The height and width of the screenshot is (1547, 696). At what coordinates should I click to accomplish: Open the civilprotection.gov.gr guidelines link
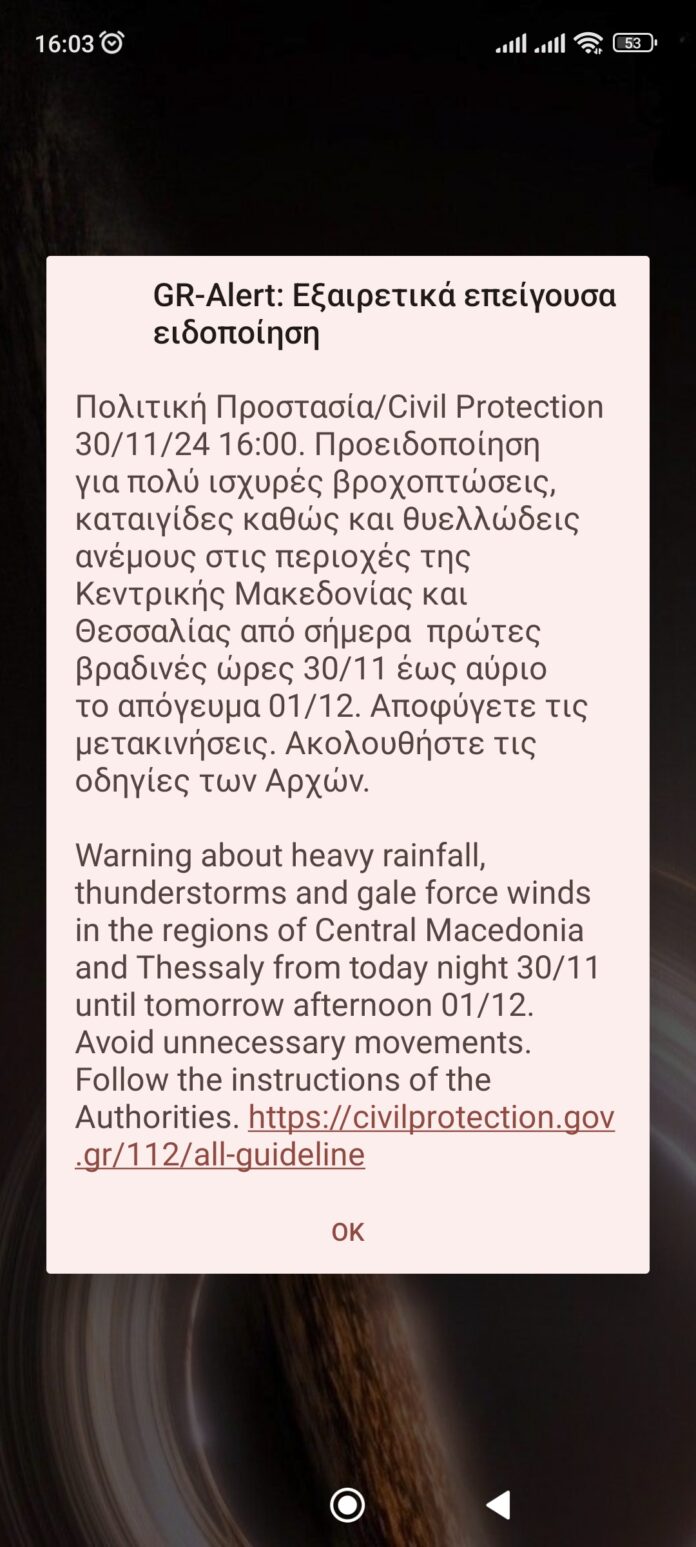(x=430, y=1118)
